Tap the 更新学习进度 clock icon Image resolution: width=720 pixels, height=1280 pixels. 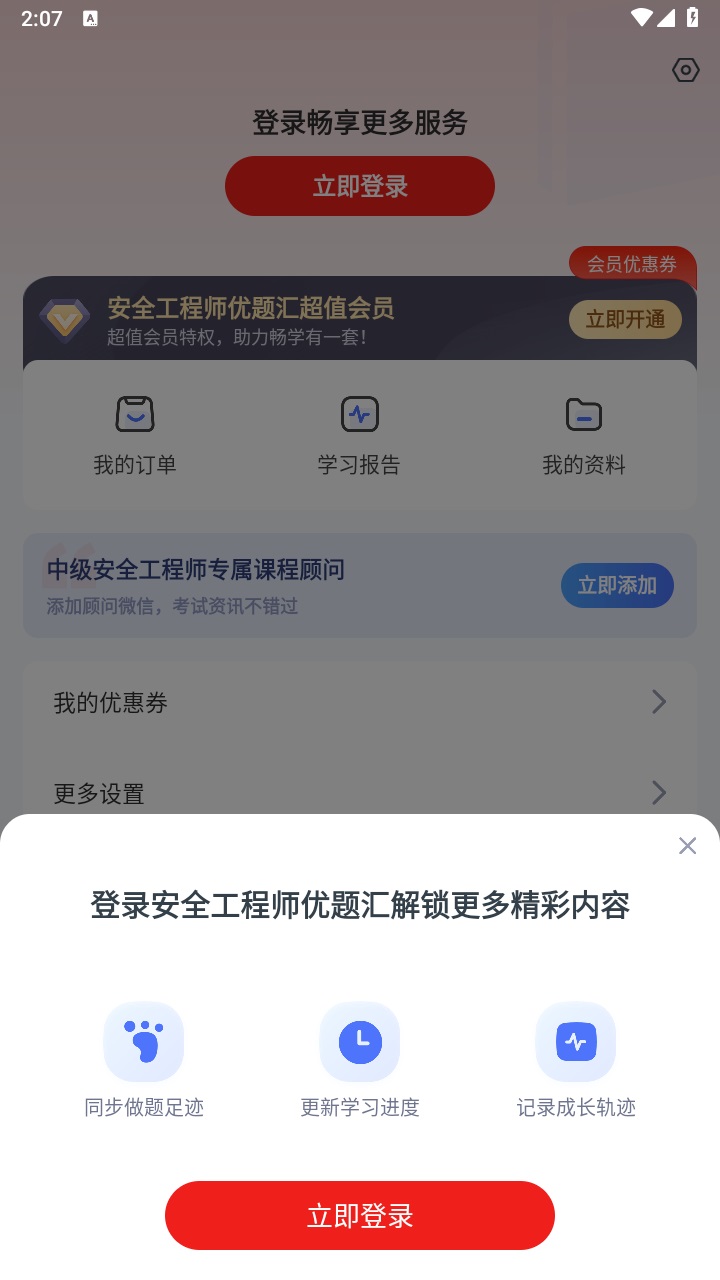click(x=360, y=1041)
